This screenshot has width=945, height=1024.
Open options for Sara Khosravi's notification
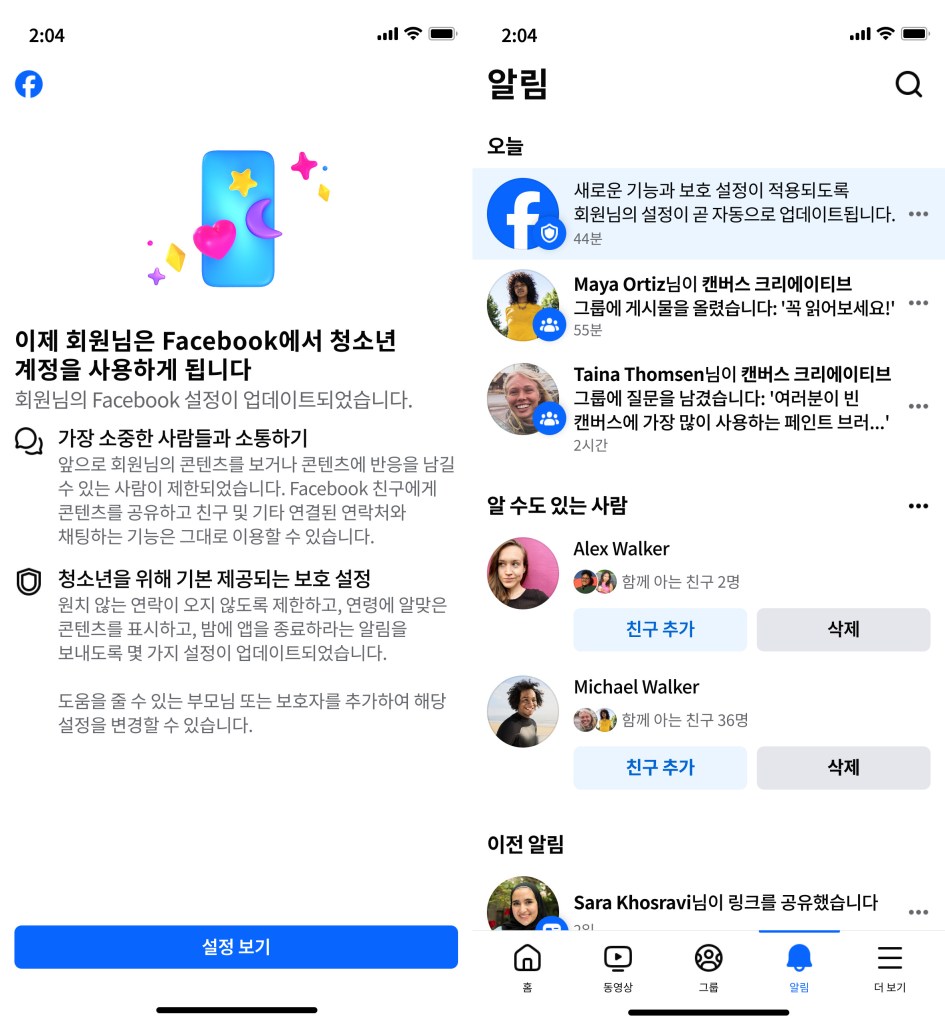(x=918, y=912)
